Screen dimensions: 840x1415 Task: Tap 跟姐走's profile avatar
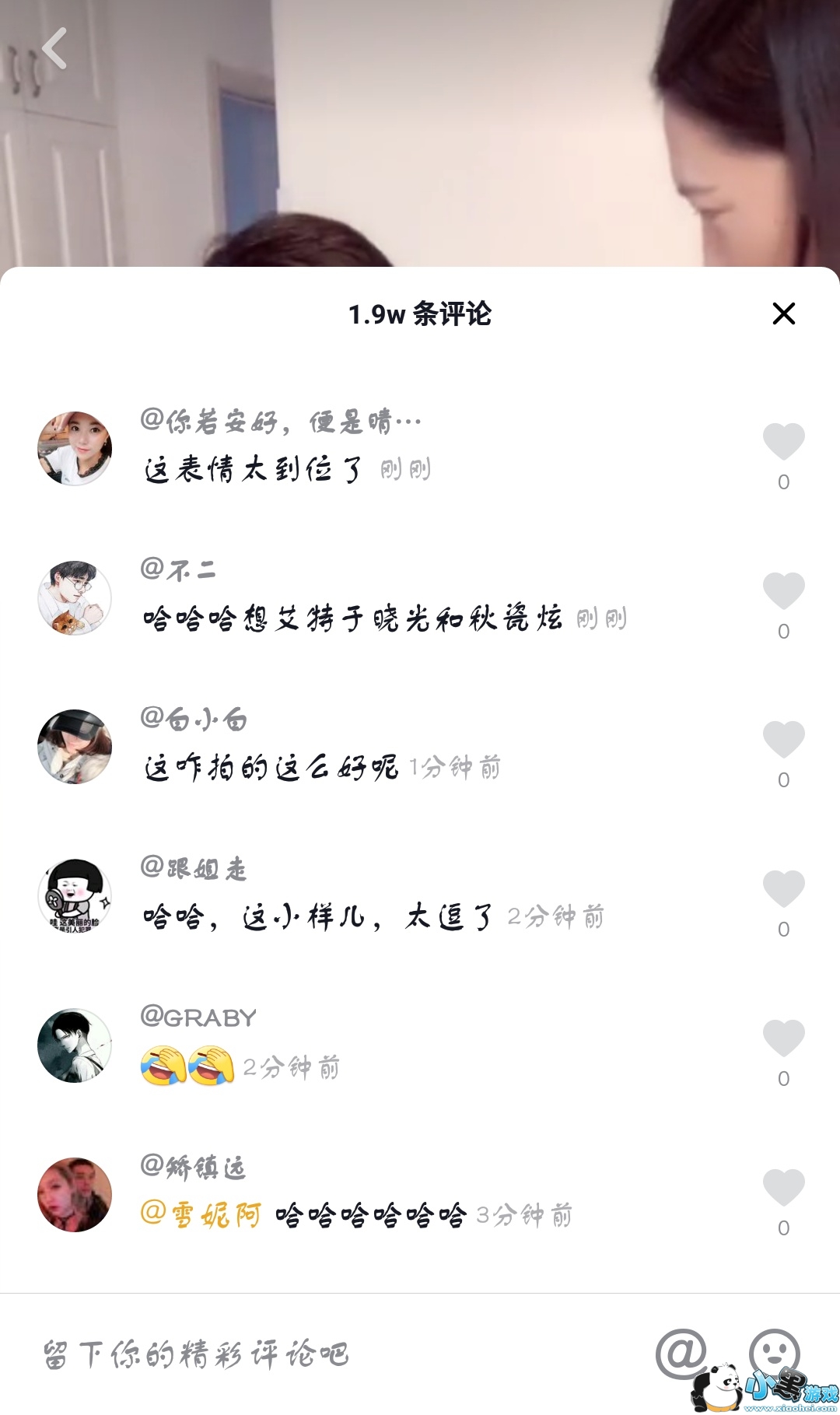coord(75,896)
